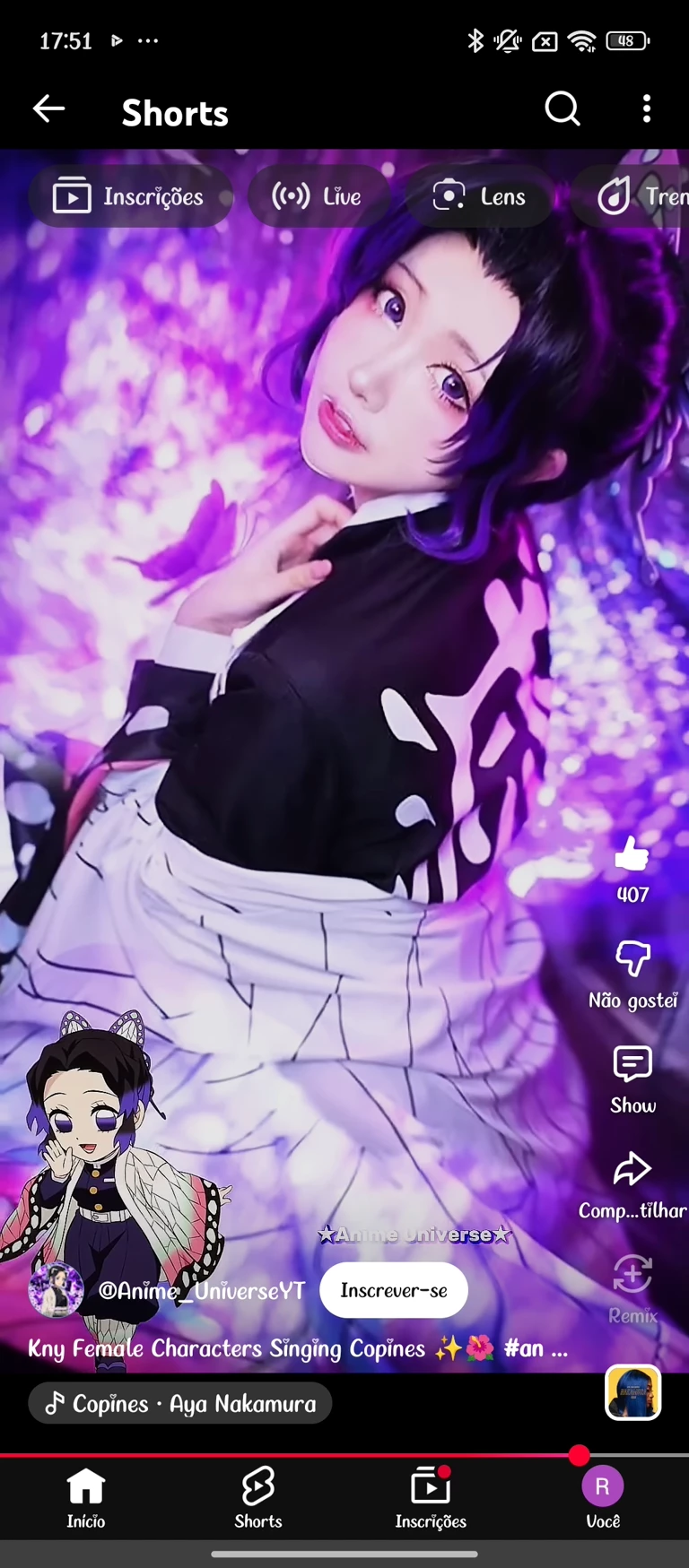This screenshot has width=689, height=1568.
Task: Go to the Shorts tab
Action: coord(258,1497)
